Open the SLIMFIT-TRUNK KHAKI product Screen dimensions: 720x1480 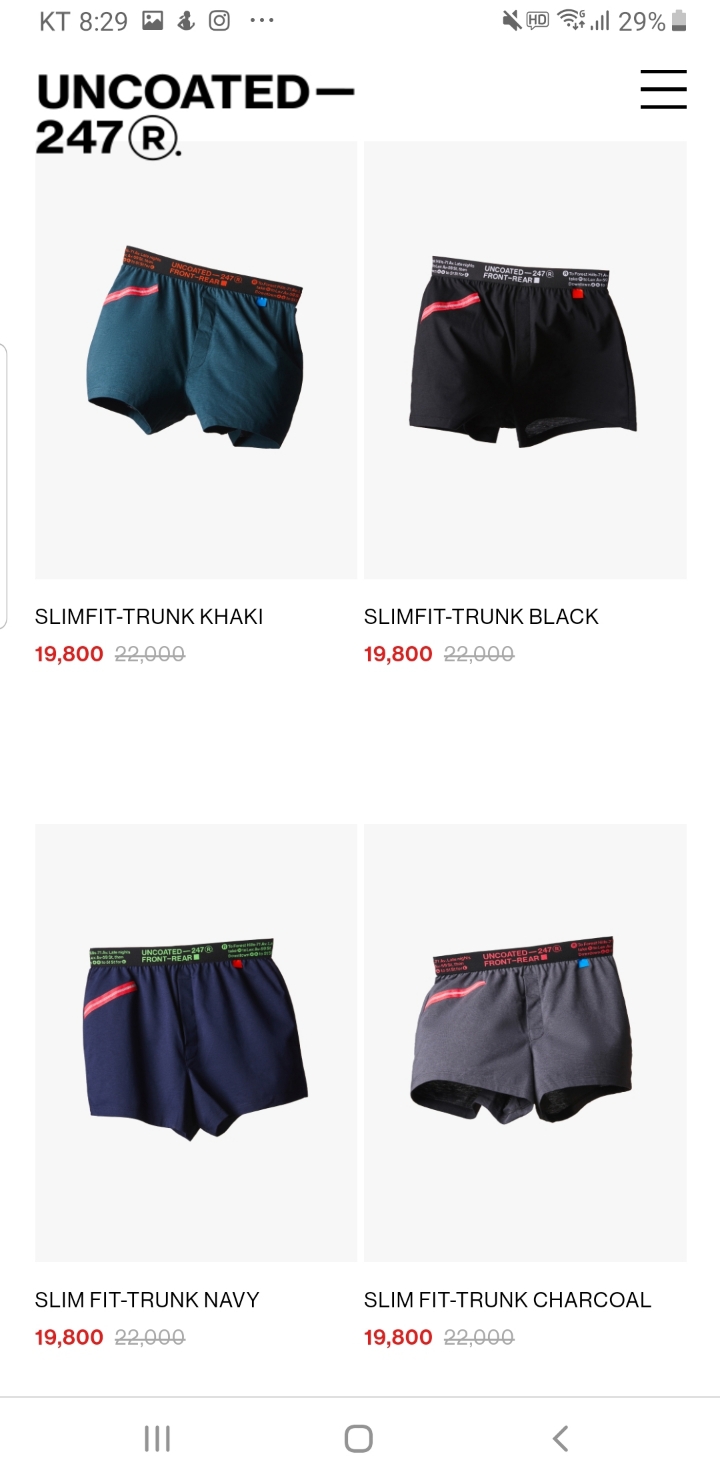(196, 360)
